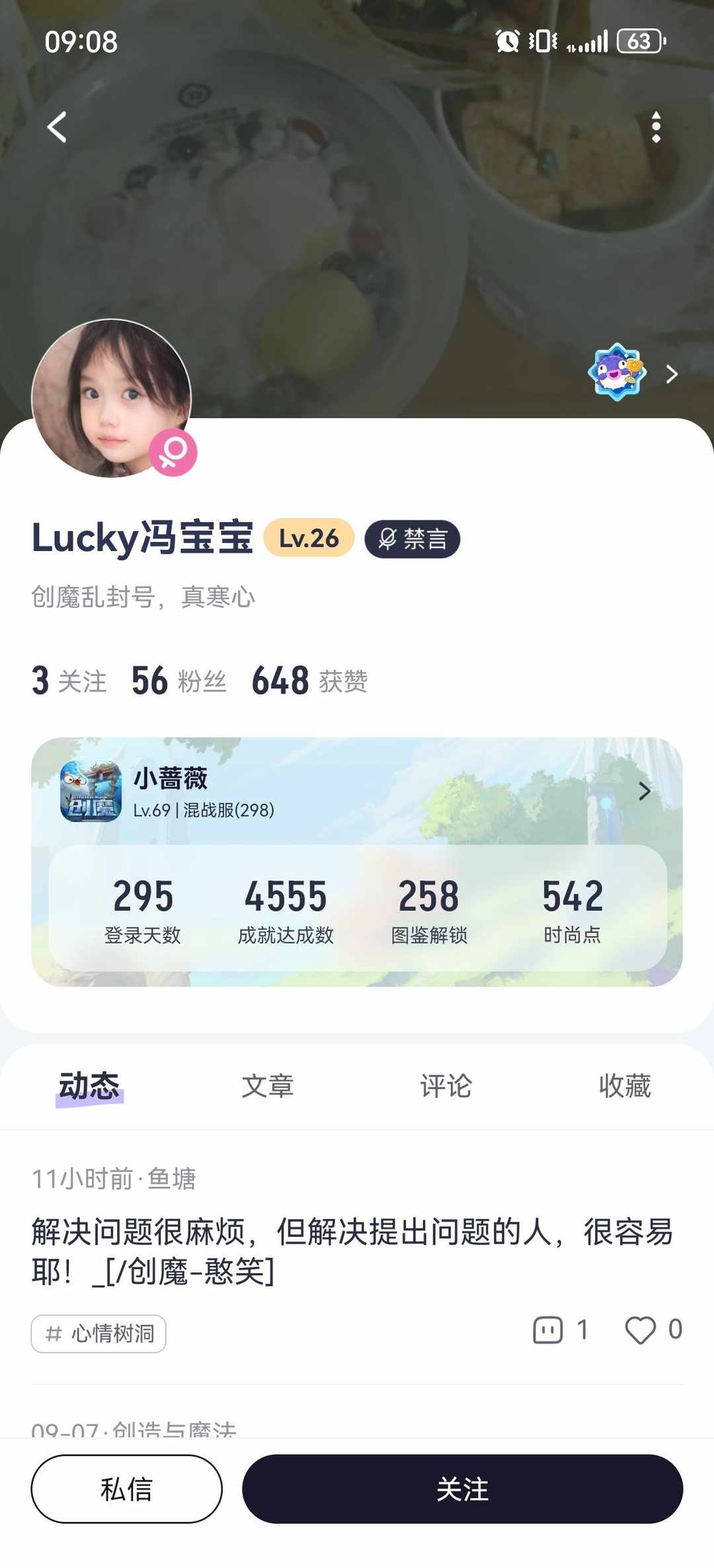Open the 56 粉丝 followers list
The width and height of the screenshot is (714, 1568).
tap(179, 681)
